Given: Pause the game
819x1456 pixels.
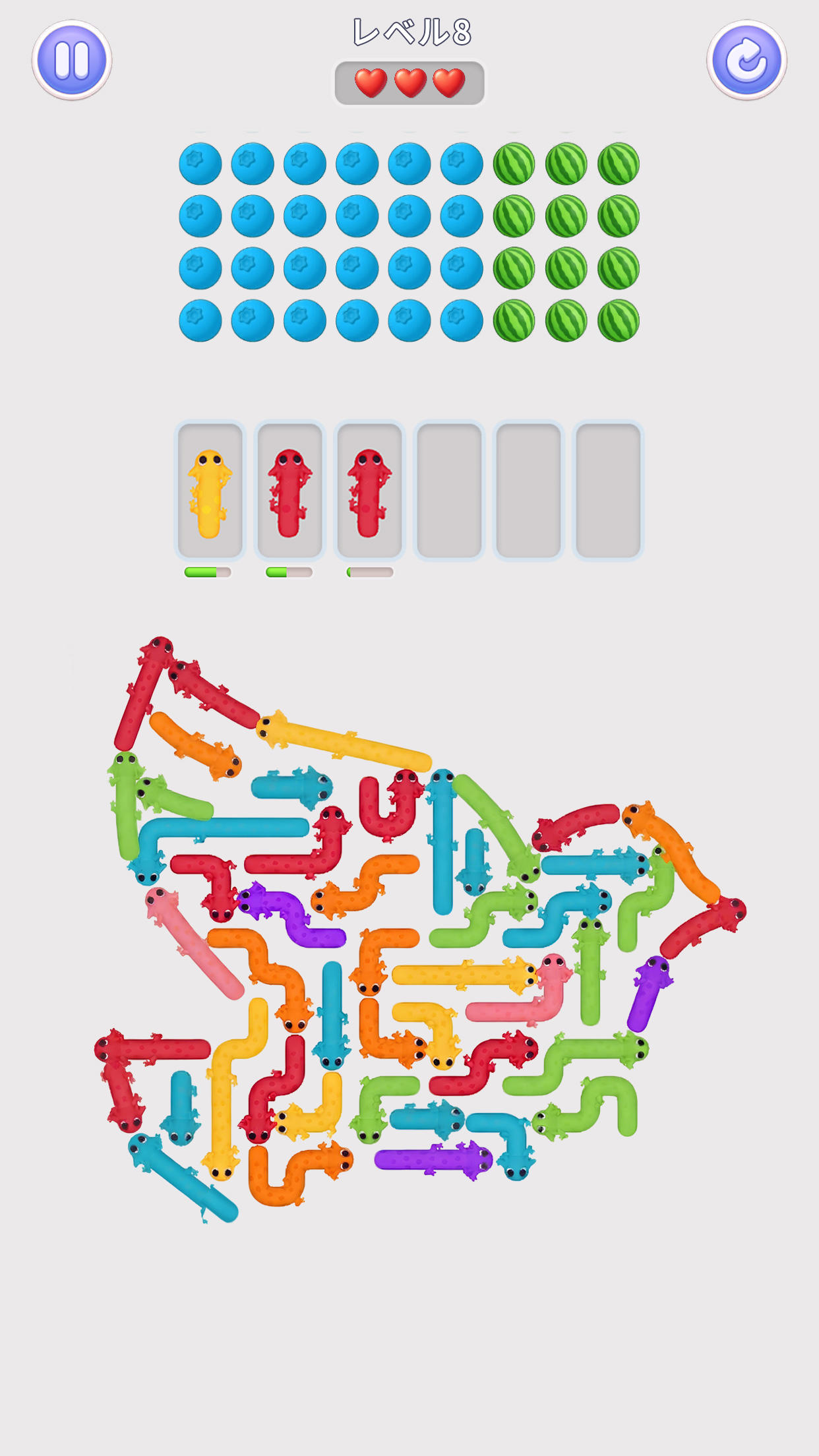Looking at the screenshot, I should [x=72, y=60].
